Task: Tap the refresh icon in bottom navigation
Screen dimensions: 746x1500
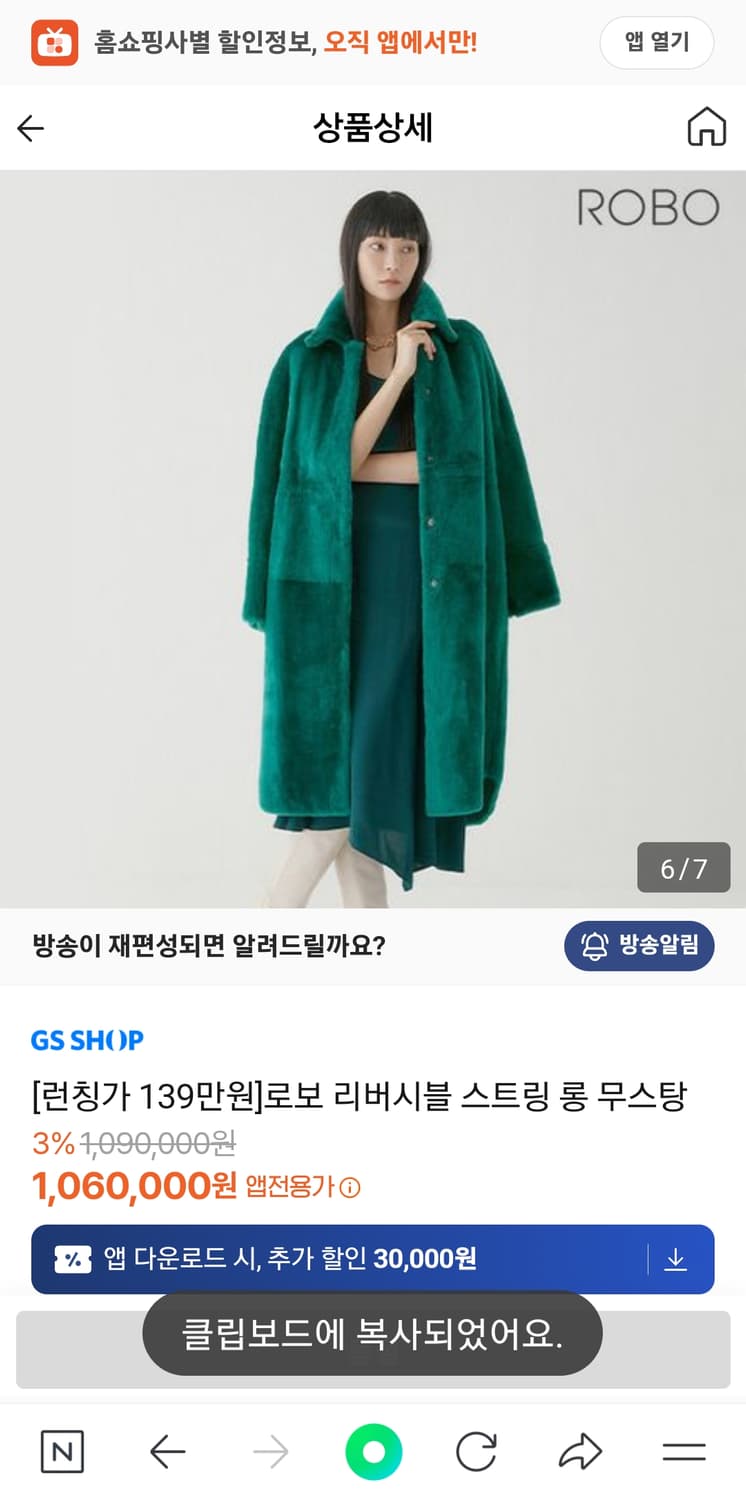Action: coord(477,1453)
